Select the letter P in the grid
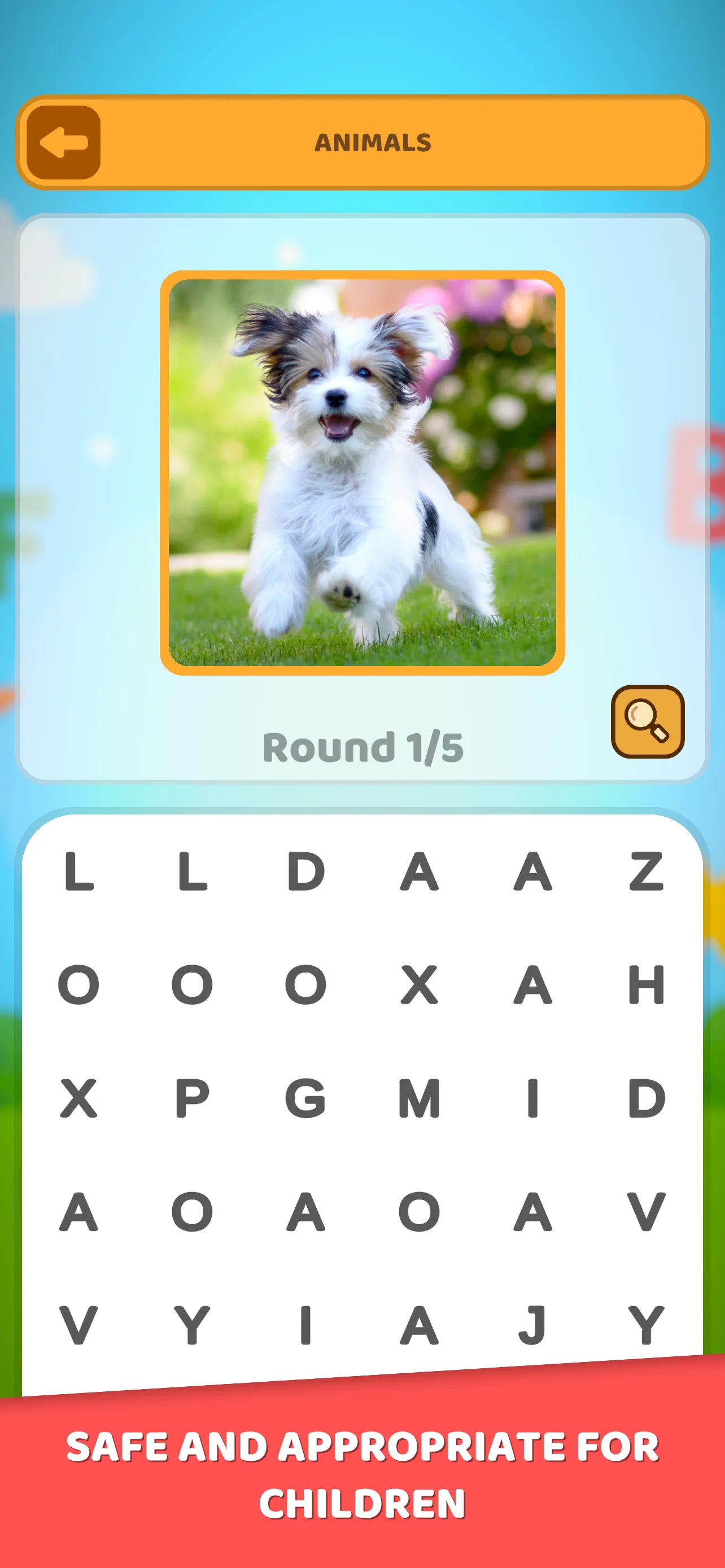The image size is (725, 1568). click(192, 1098)
